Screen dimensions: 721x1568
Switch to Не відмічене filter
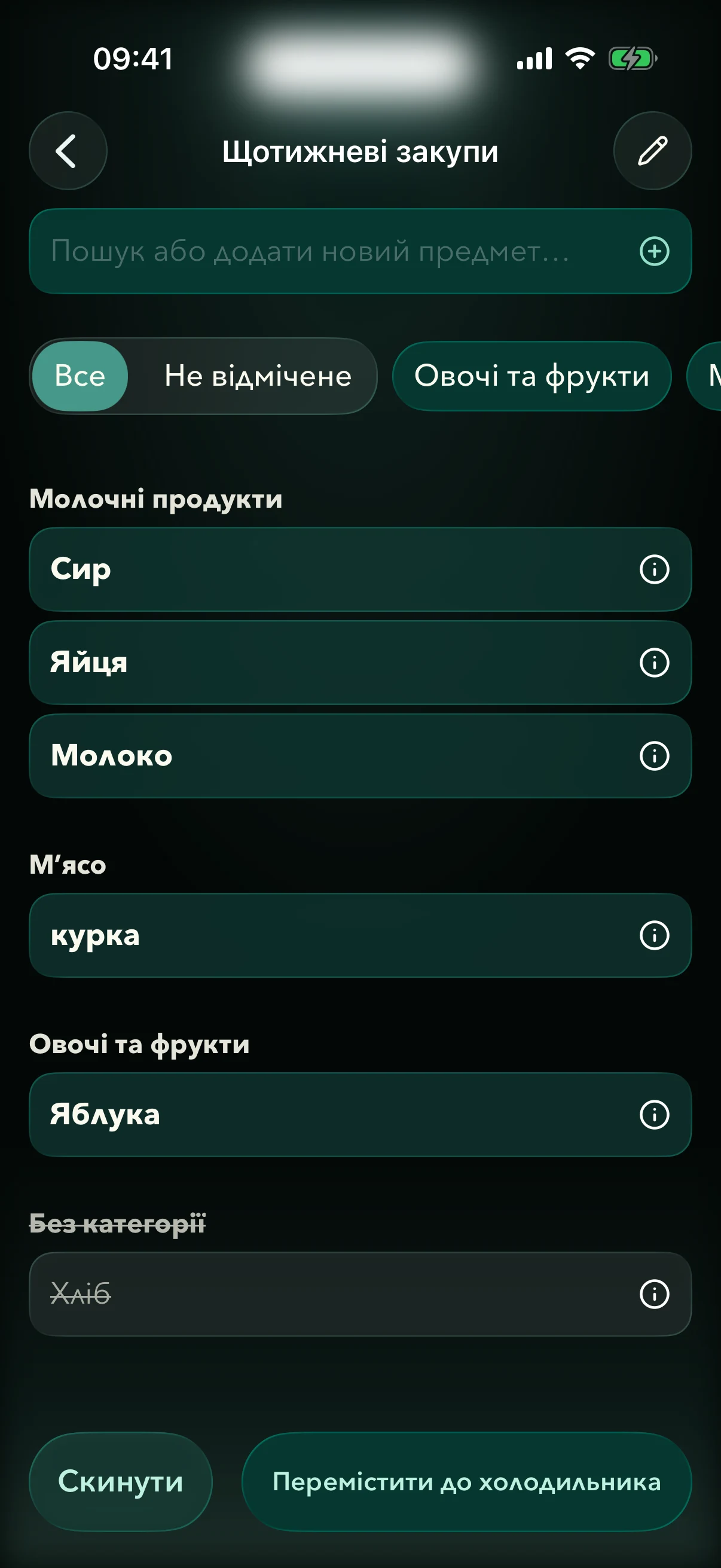pos(258,376)
